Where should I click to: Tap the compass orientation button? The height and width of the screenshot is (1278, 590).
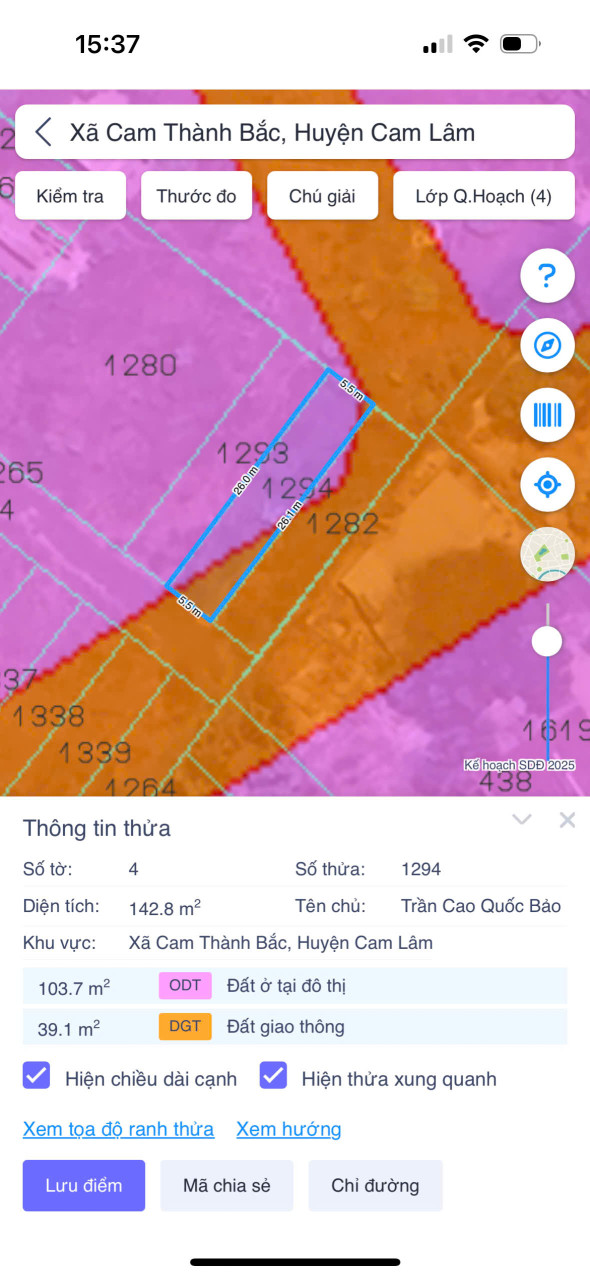pos(547,346)
